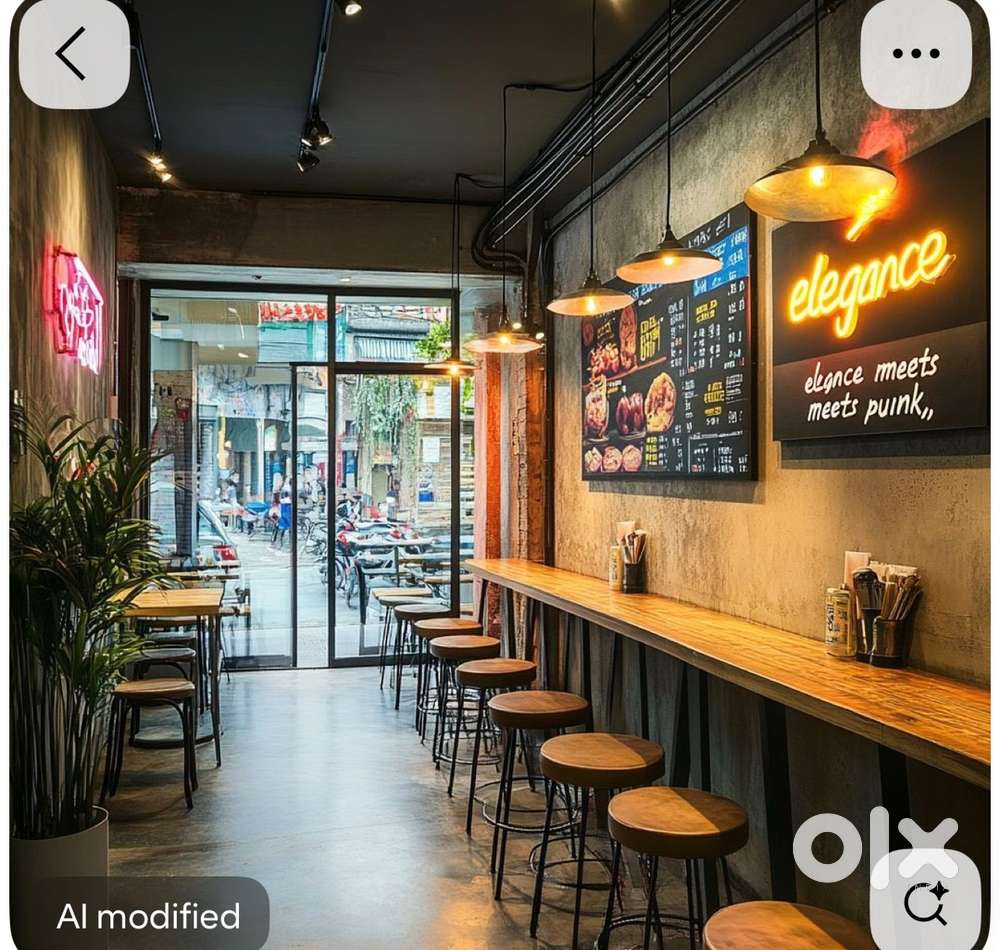Go back using the arrow button
The width and height of the screenshot is (1000, 950).
click(74, 54)
